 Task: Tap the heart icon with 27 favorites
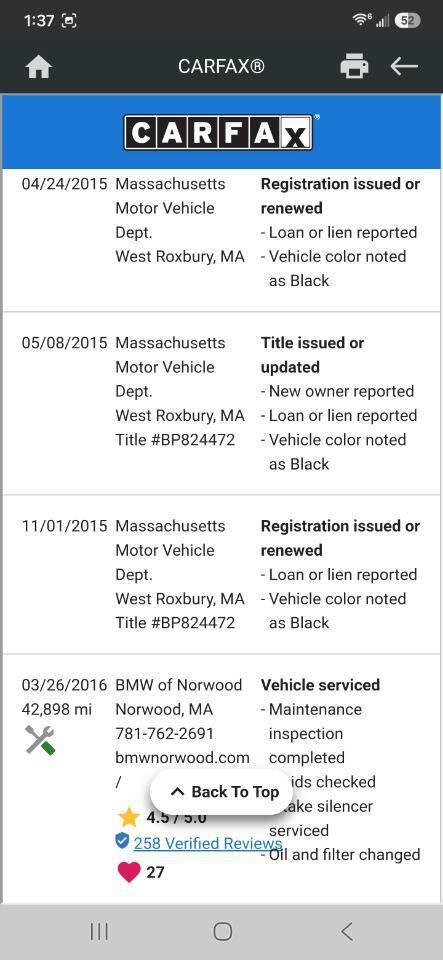point(128,872)
